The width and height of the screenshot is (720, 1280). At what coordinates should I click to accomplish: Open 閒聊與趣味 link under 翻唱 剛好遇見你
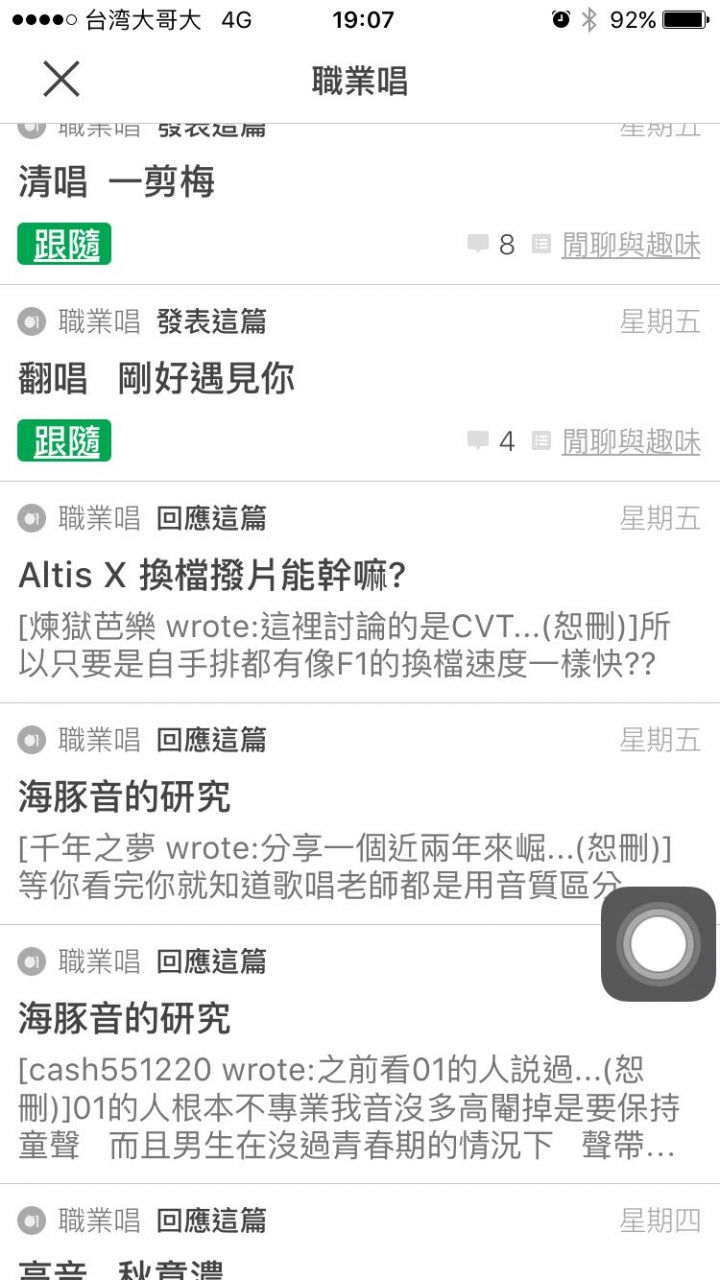tap(631, 441)
